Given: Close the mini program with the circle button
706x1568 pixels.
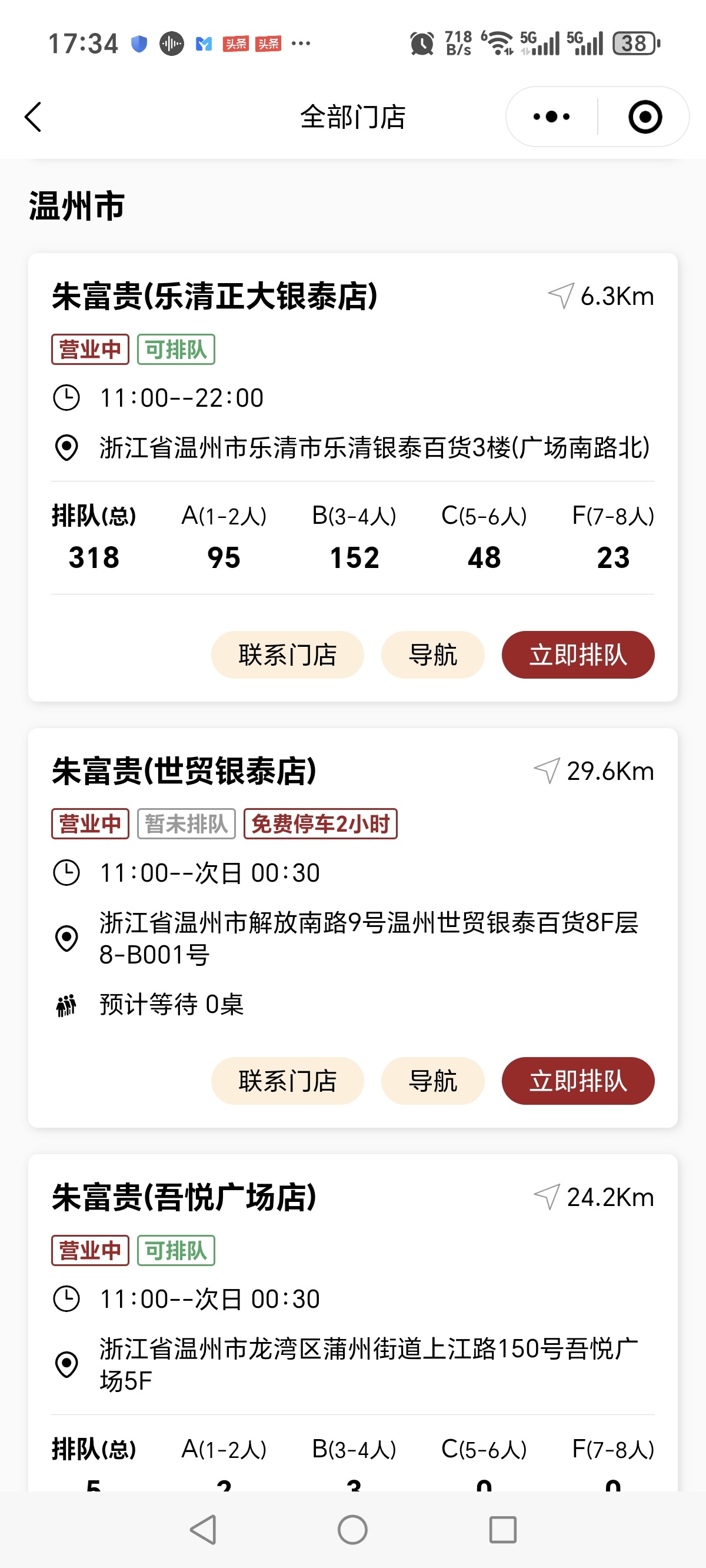Looking at the screenshot, I should click(x=645, y=117).
